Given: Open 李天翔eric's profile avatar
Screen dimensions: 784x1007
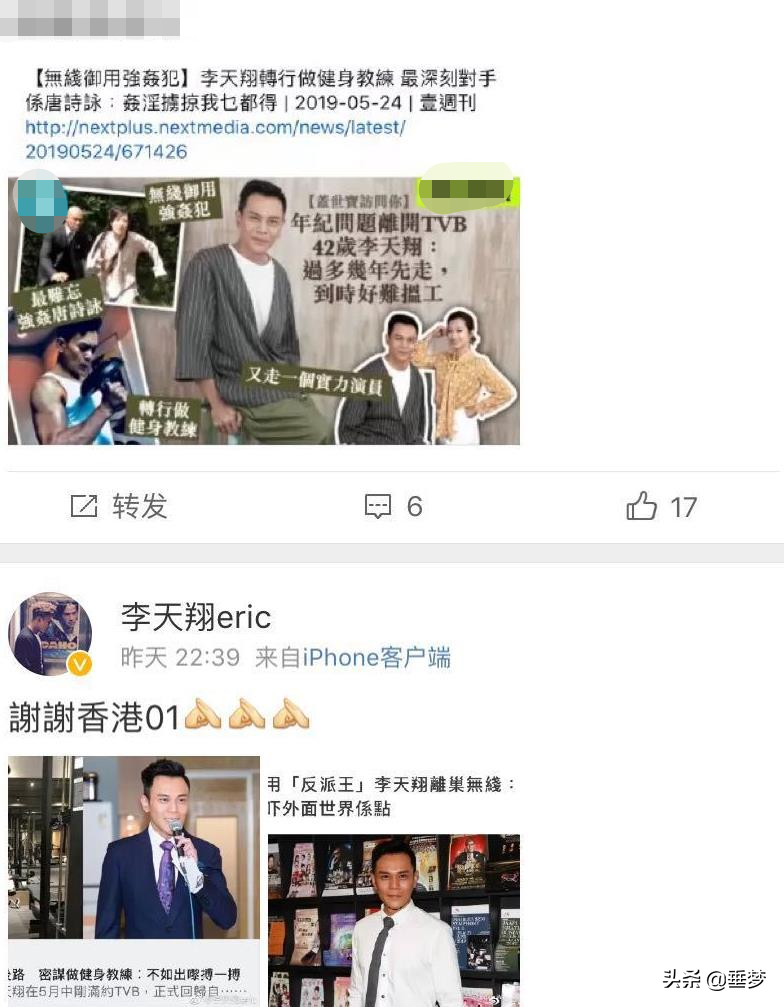Looking at the screenshot, I should click(50, 634).
